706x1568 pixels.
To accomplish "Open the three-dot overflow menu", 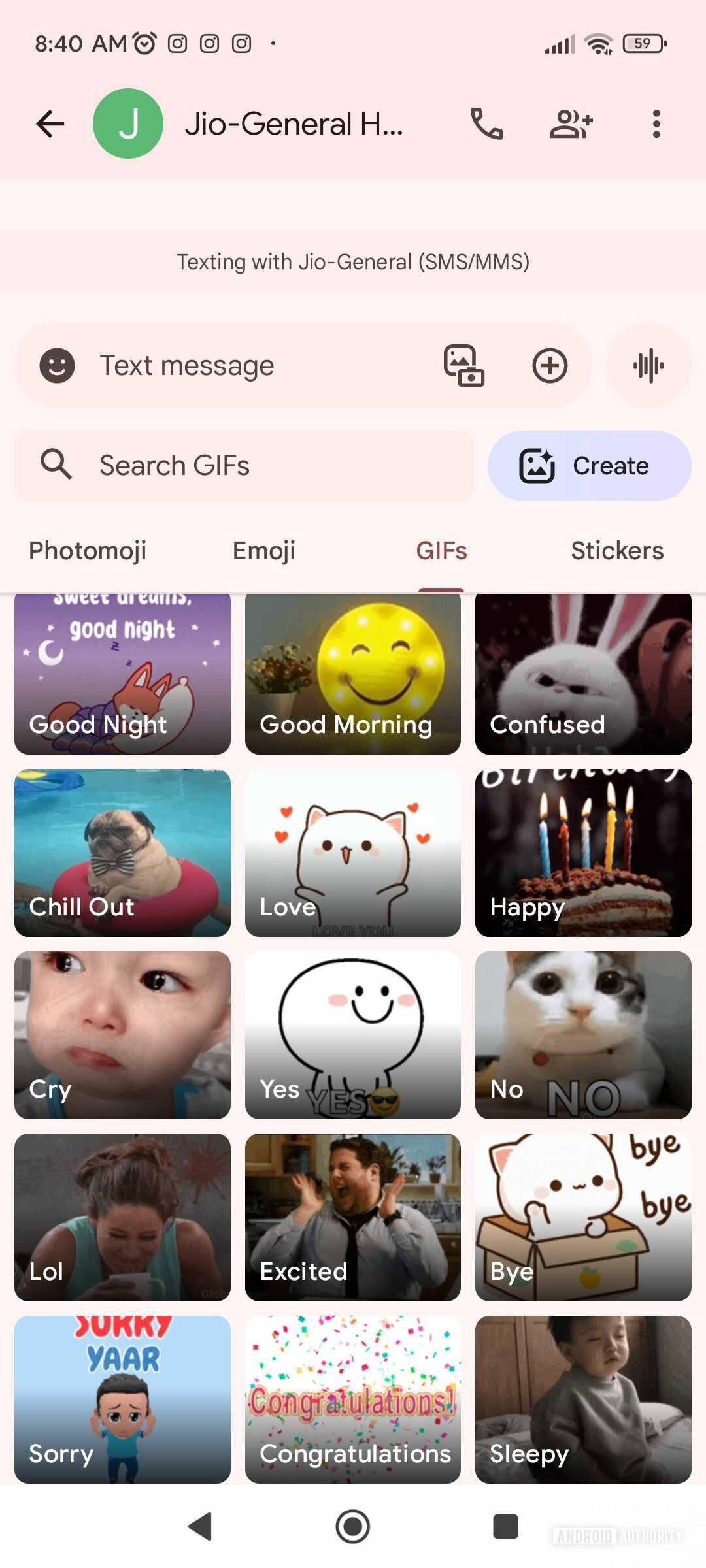I will [x=656, y=123].
